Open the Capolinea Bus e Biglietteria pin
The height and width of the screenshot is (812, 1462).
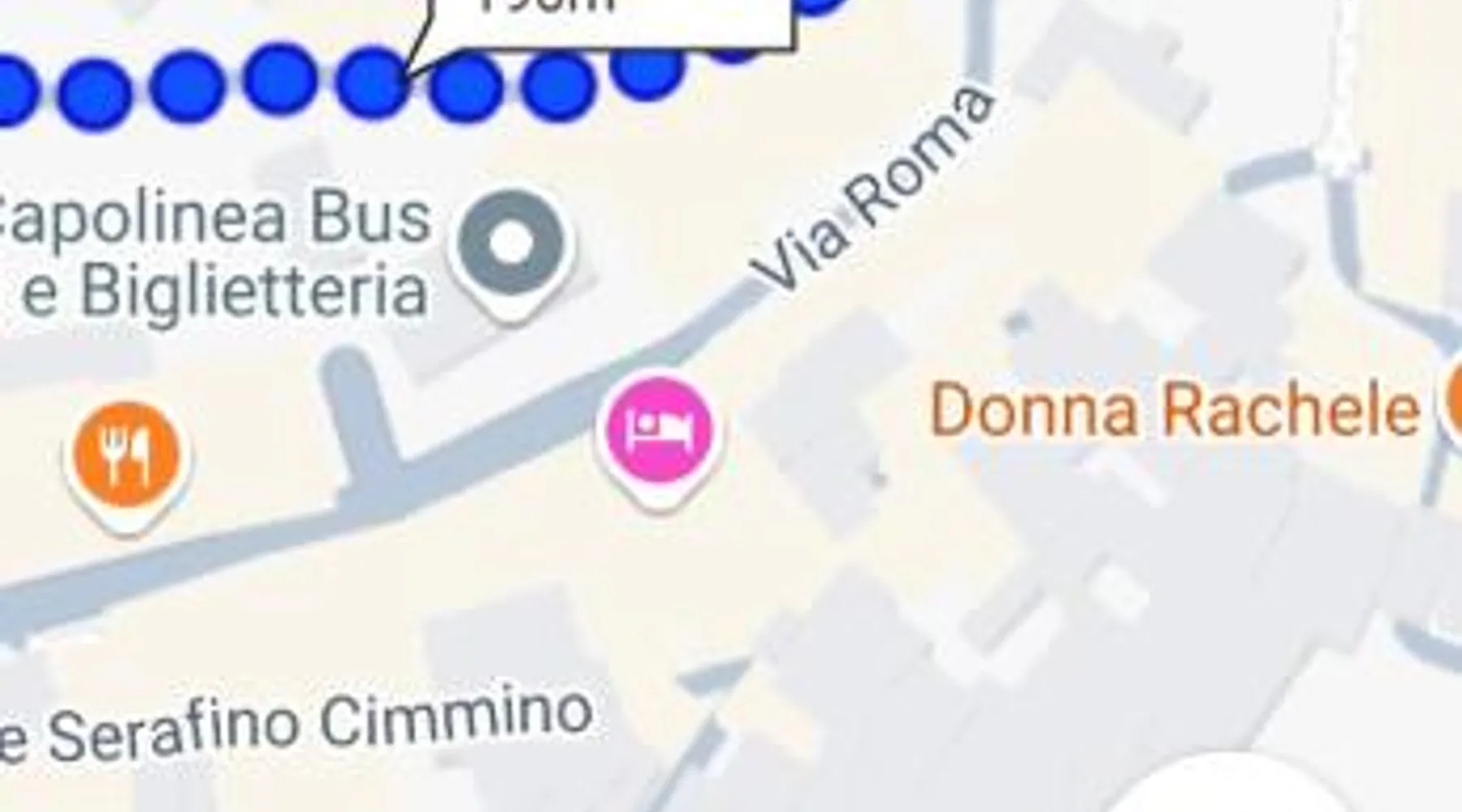click(x=511, y=244)
